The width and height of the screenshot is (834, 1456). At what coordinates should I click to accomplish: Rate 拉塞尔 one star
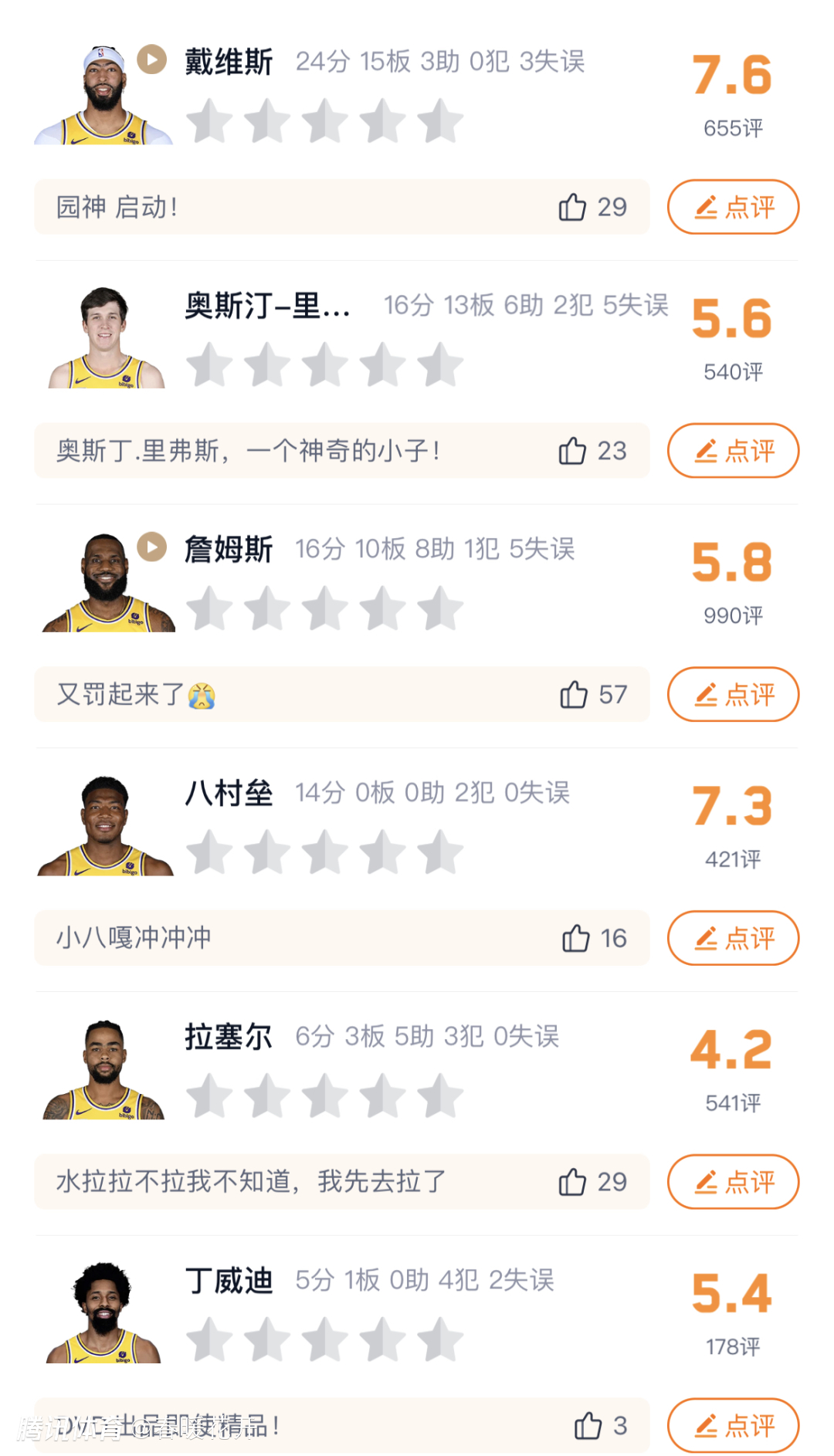[x=209, y=1095]
